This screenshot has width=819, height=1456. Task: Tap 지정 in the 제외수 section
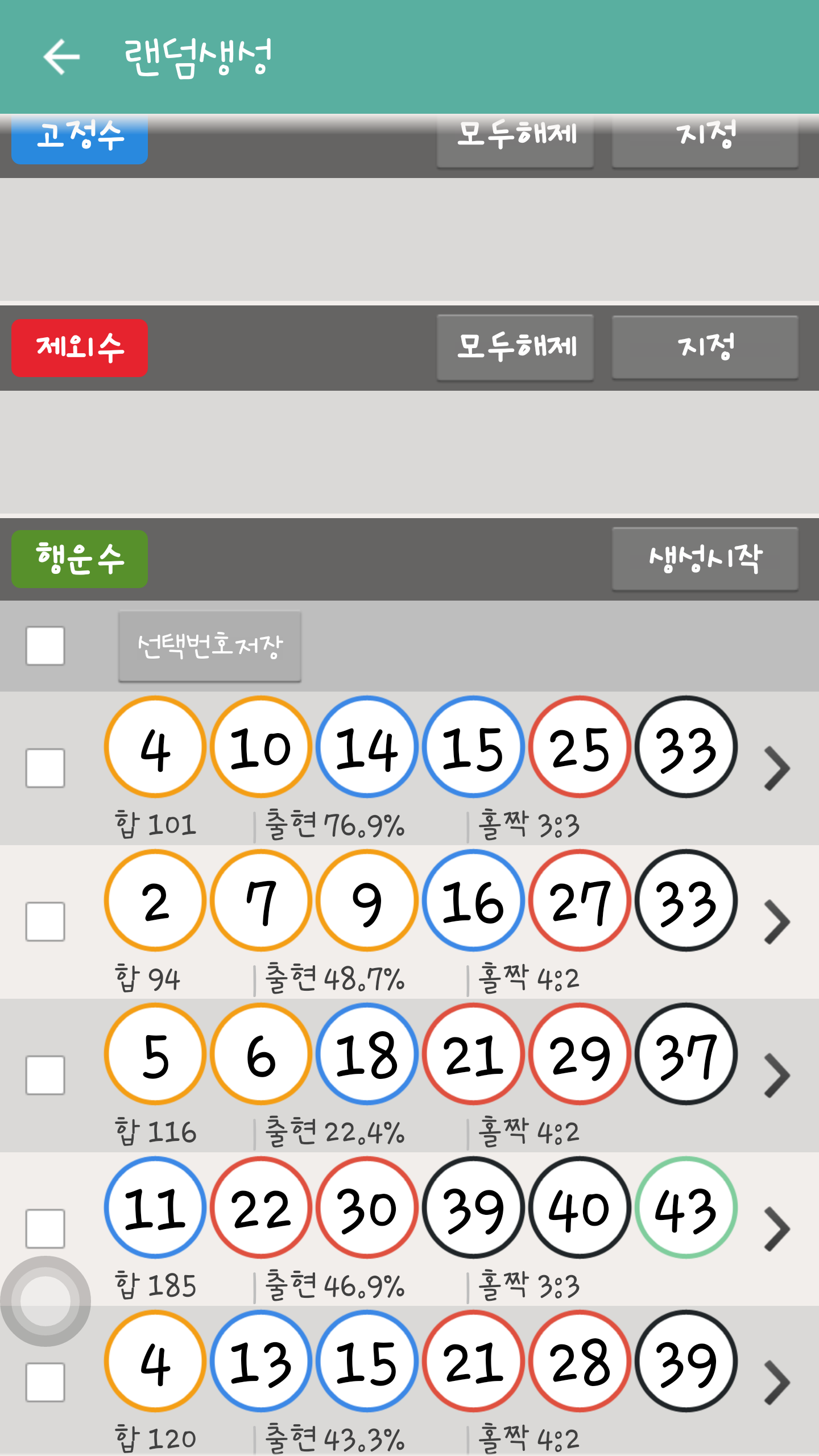coord(705,347)
